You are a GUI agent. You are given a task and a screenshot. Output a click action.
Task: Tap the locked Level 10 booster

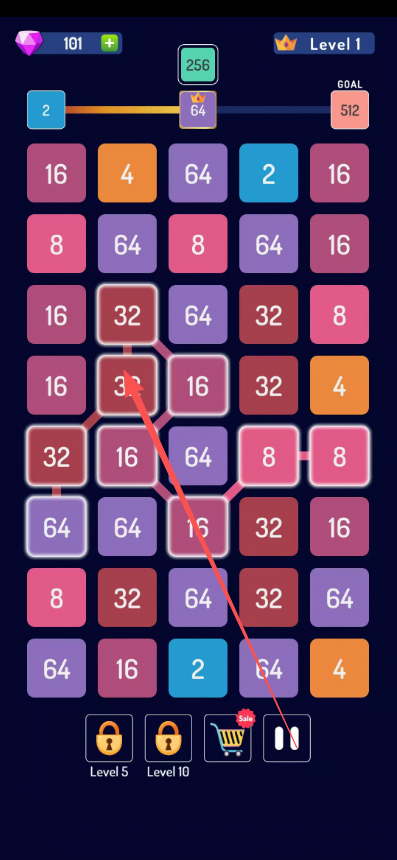[168, 738]
